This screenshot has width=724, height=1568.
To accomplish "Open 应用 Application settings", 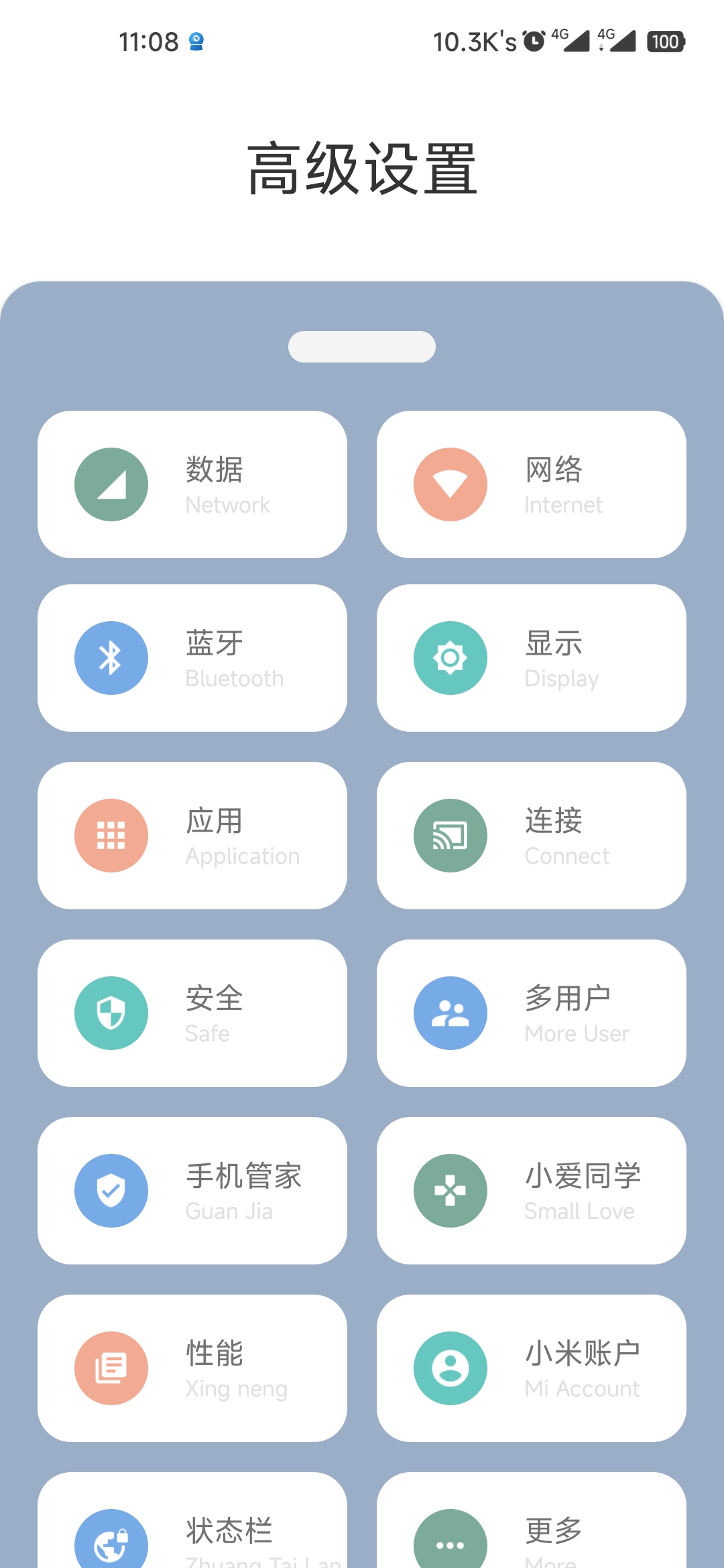I will (x=192, y=836).
